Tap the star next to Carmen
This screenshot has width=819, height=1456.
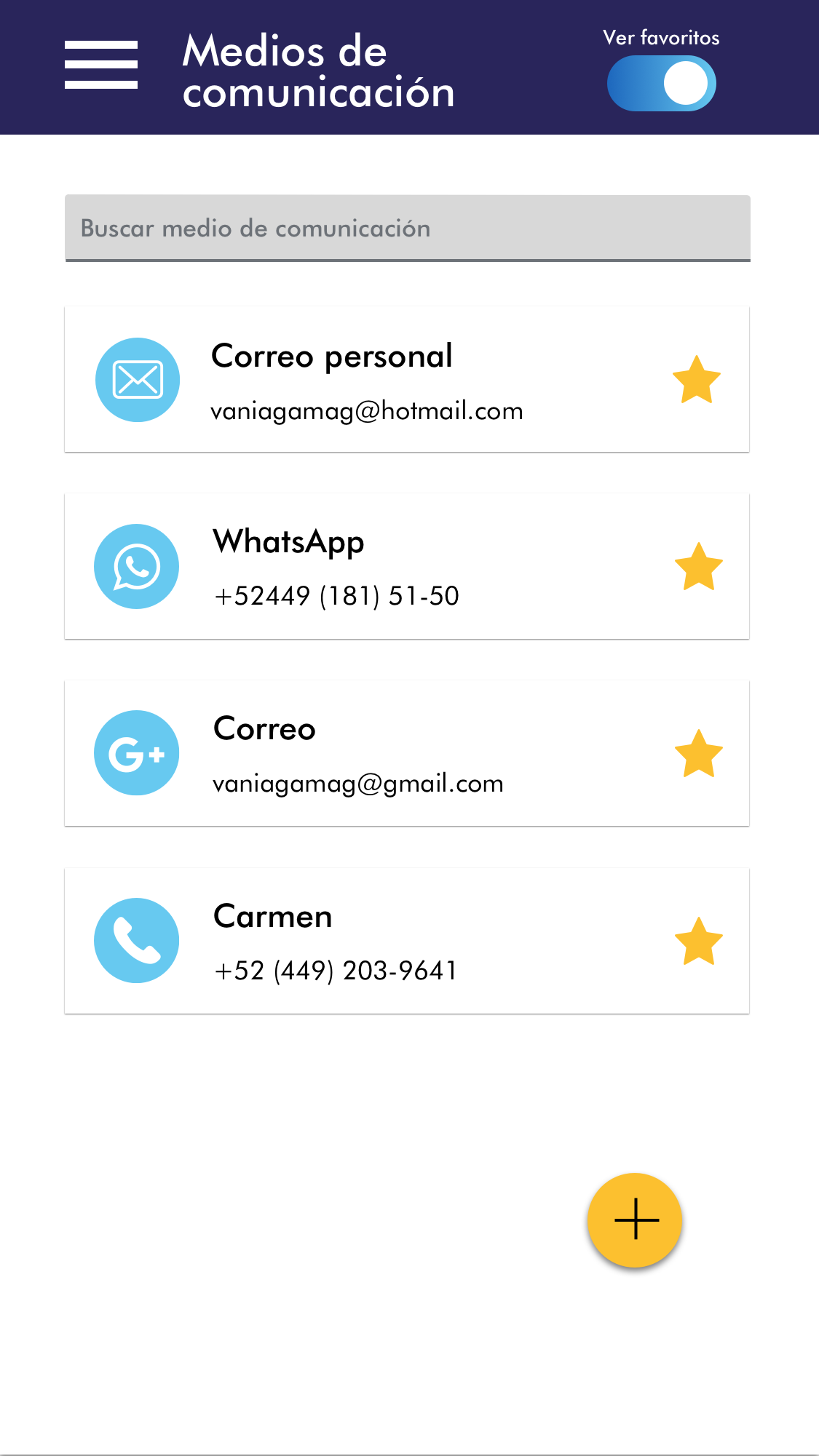tap(698, 941)
